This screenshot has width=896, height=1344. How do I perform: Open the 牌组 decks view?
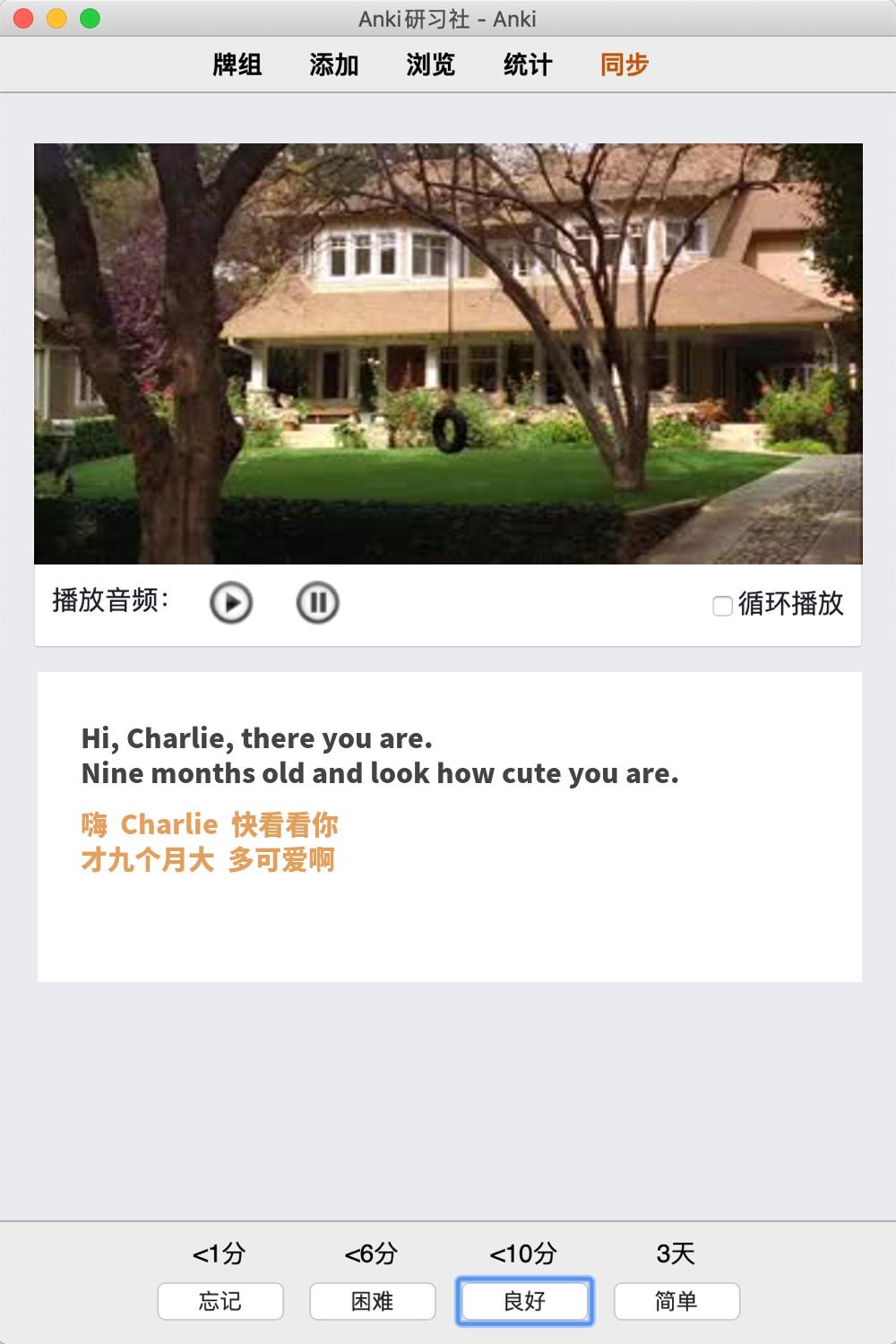pos(237,65)
